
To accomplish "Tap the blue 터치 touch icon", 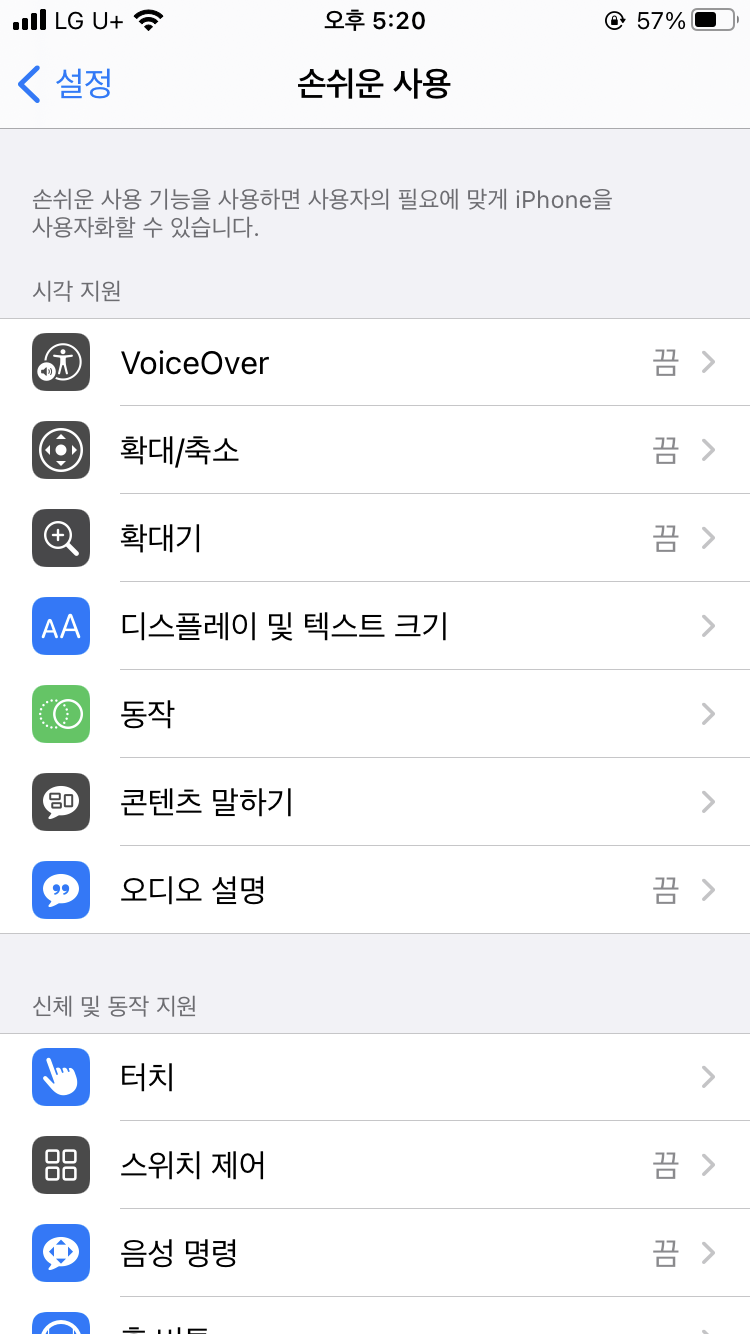I will coord(60,1077).
